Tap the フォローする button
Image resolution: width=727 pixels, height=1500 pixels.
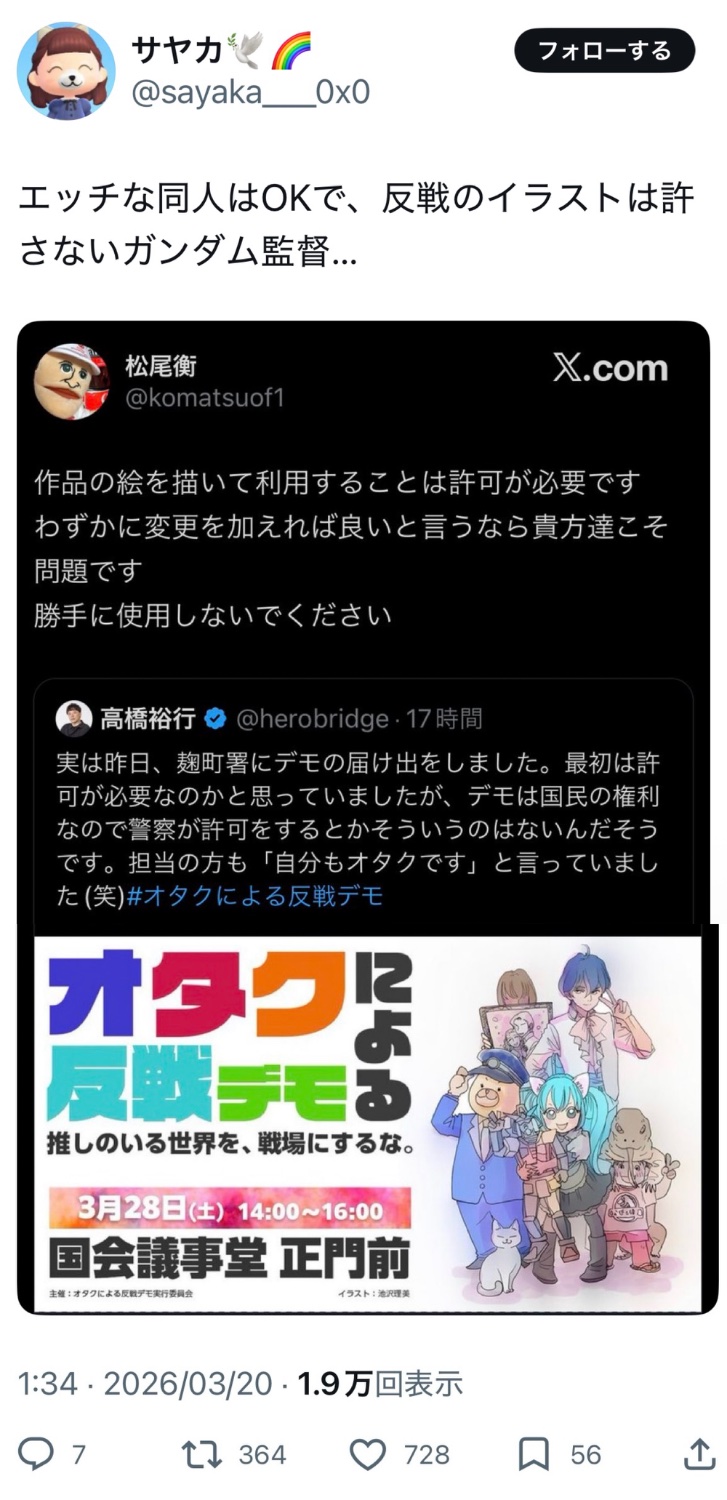(x=604, y=50)
